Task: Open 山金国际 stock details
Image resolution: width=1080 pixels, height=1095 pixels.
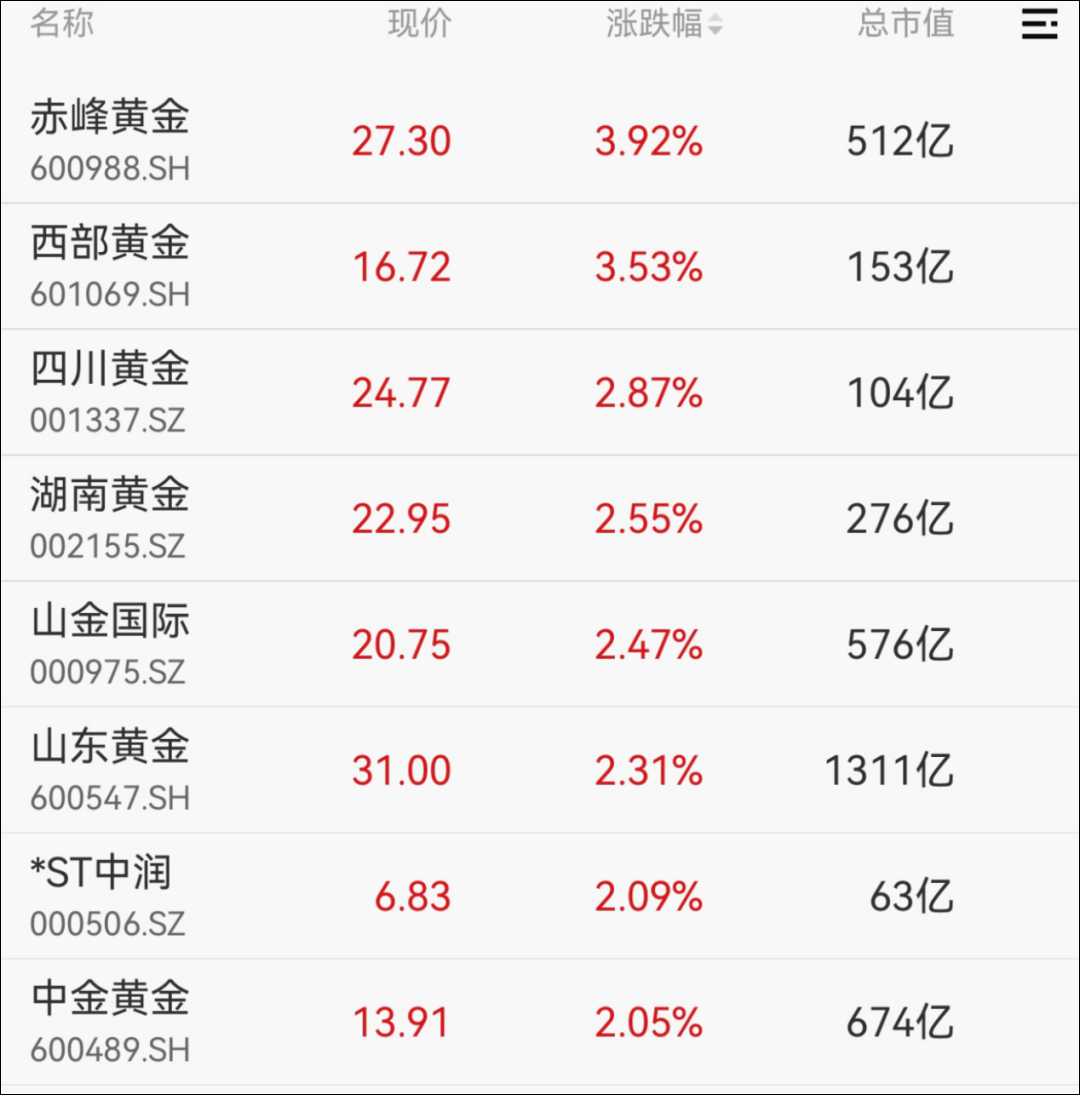Action: [x=110, y=643]
